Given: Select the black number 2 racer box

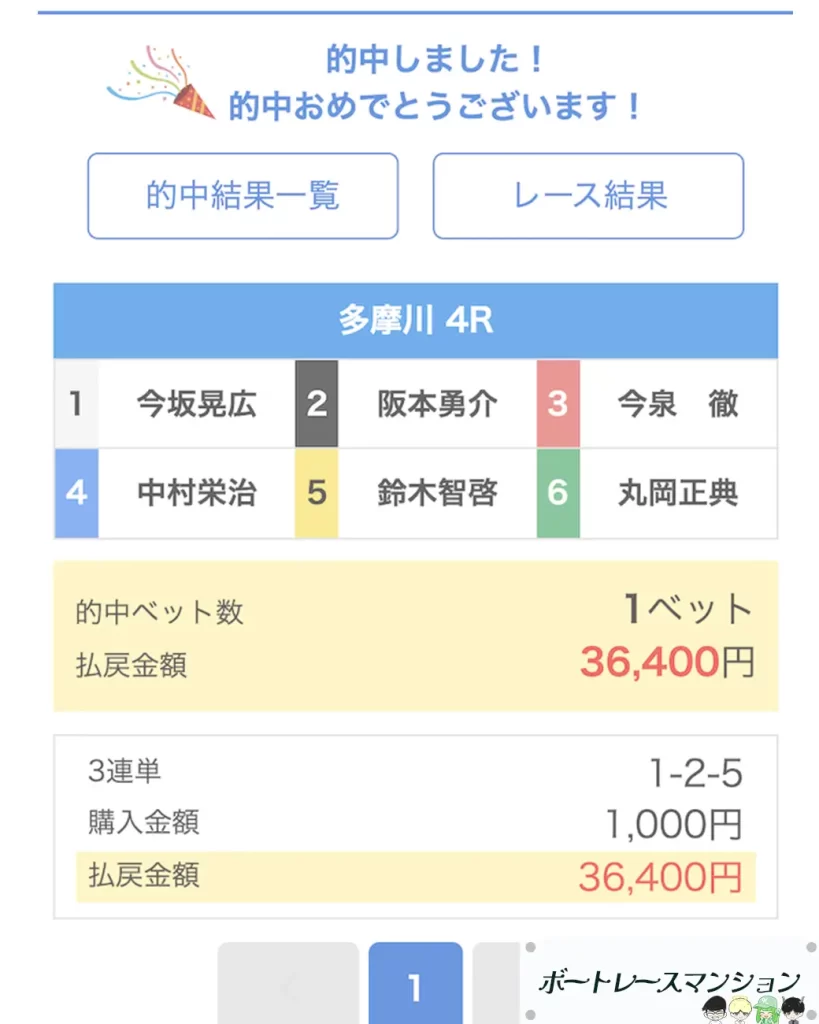Looking at the screenshot, I should click(317, 403).
